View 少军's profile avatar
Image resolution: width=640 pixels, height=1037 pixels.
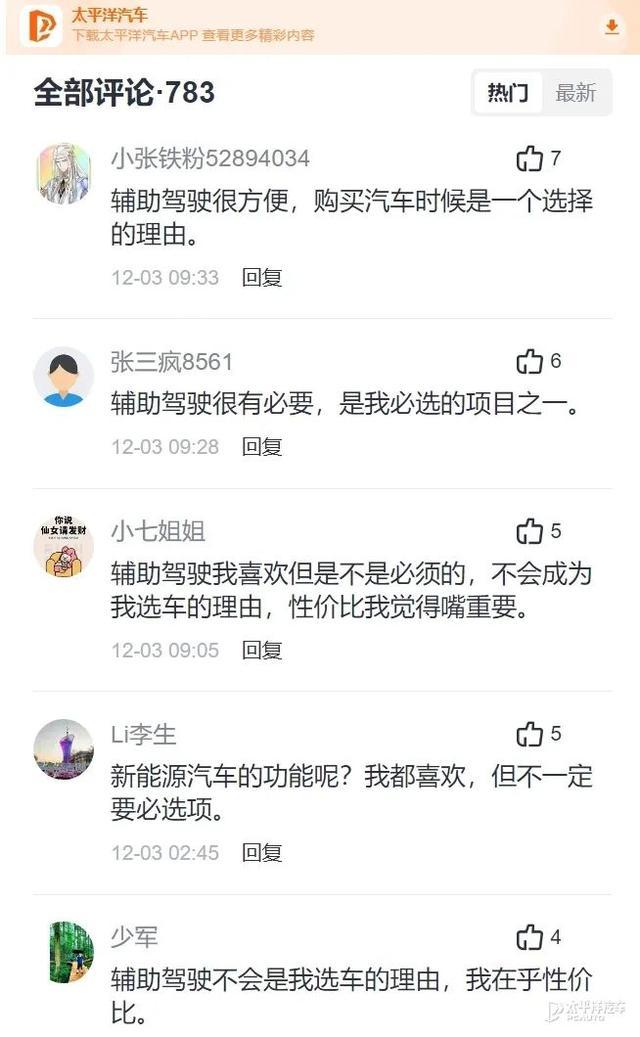70,952
